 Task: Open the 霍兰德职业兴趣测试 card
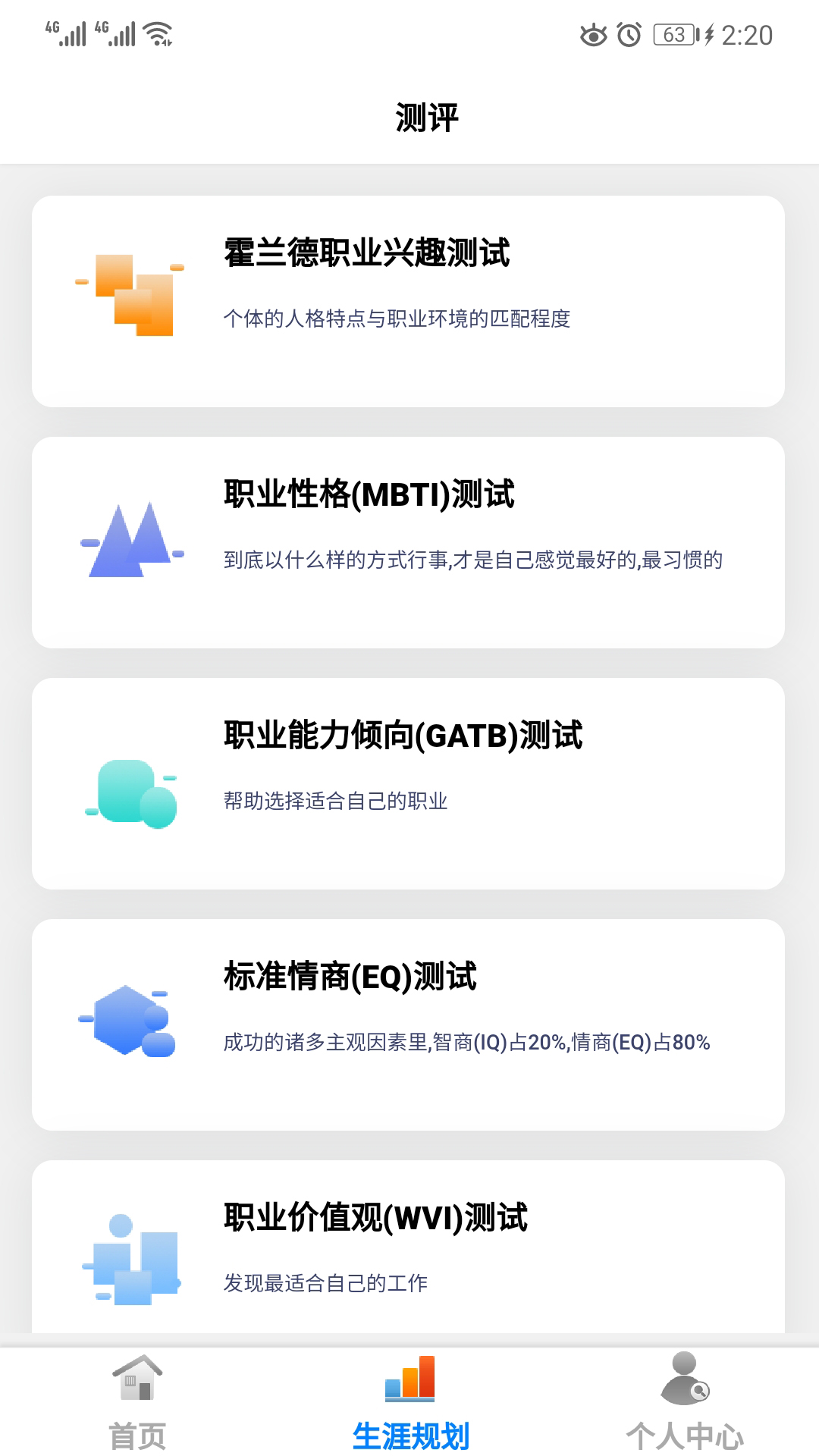409,300
